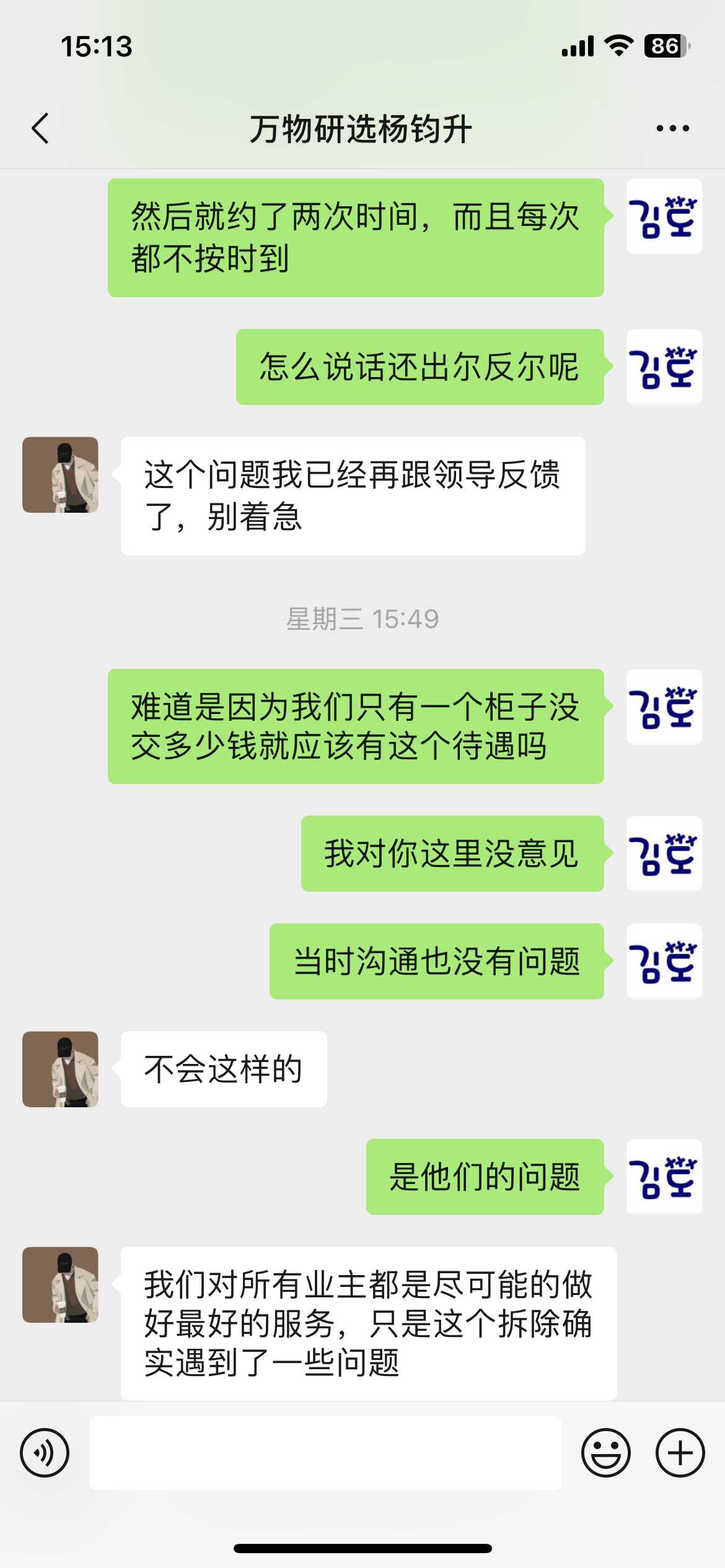Open the emoji sticker panel
Image resolution: width=725 pixels, height=1568 pixels.
605,1453
